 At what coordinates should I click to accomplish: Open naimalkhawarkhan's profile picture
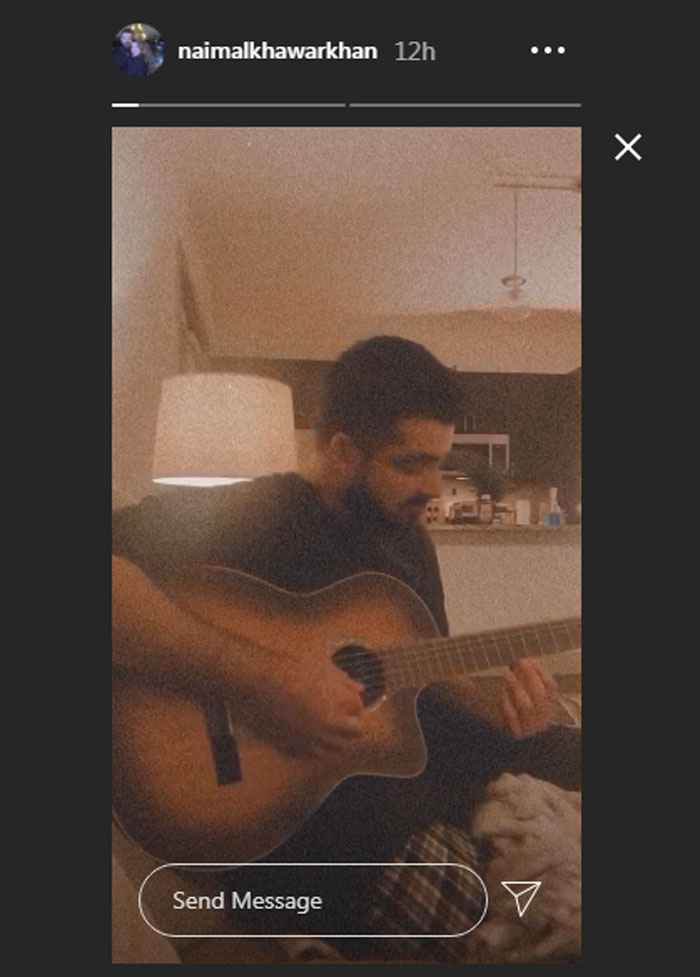pyautogui.click(x=138, y=50)
